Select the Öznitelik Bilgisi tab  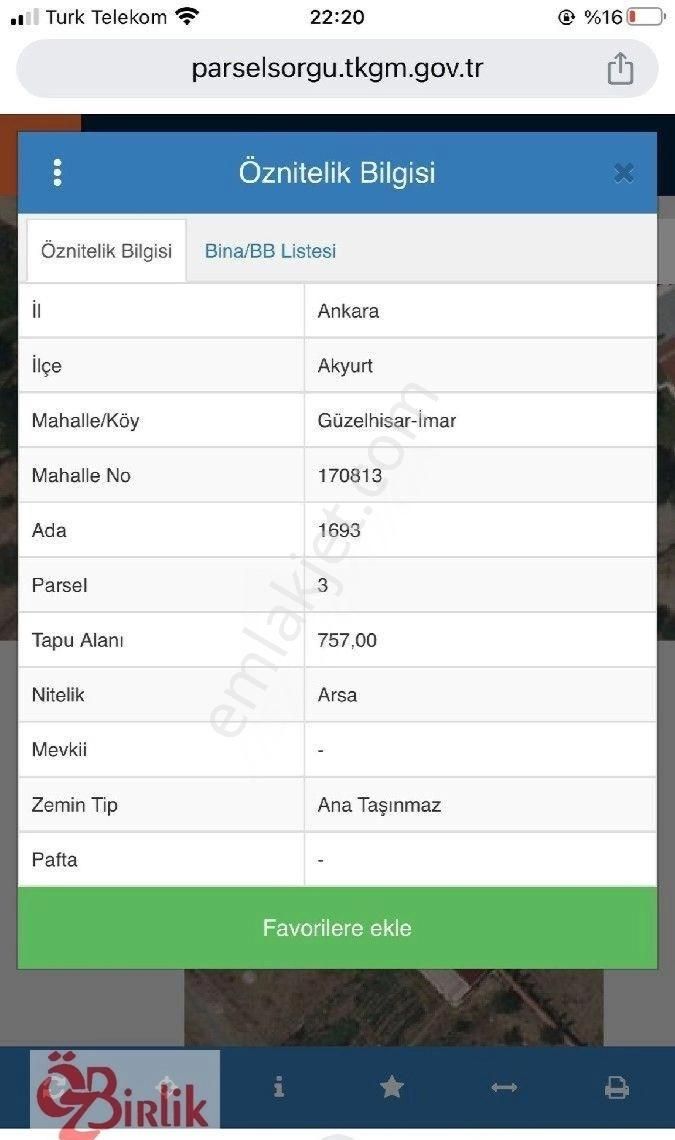(106, 251)
